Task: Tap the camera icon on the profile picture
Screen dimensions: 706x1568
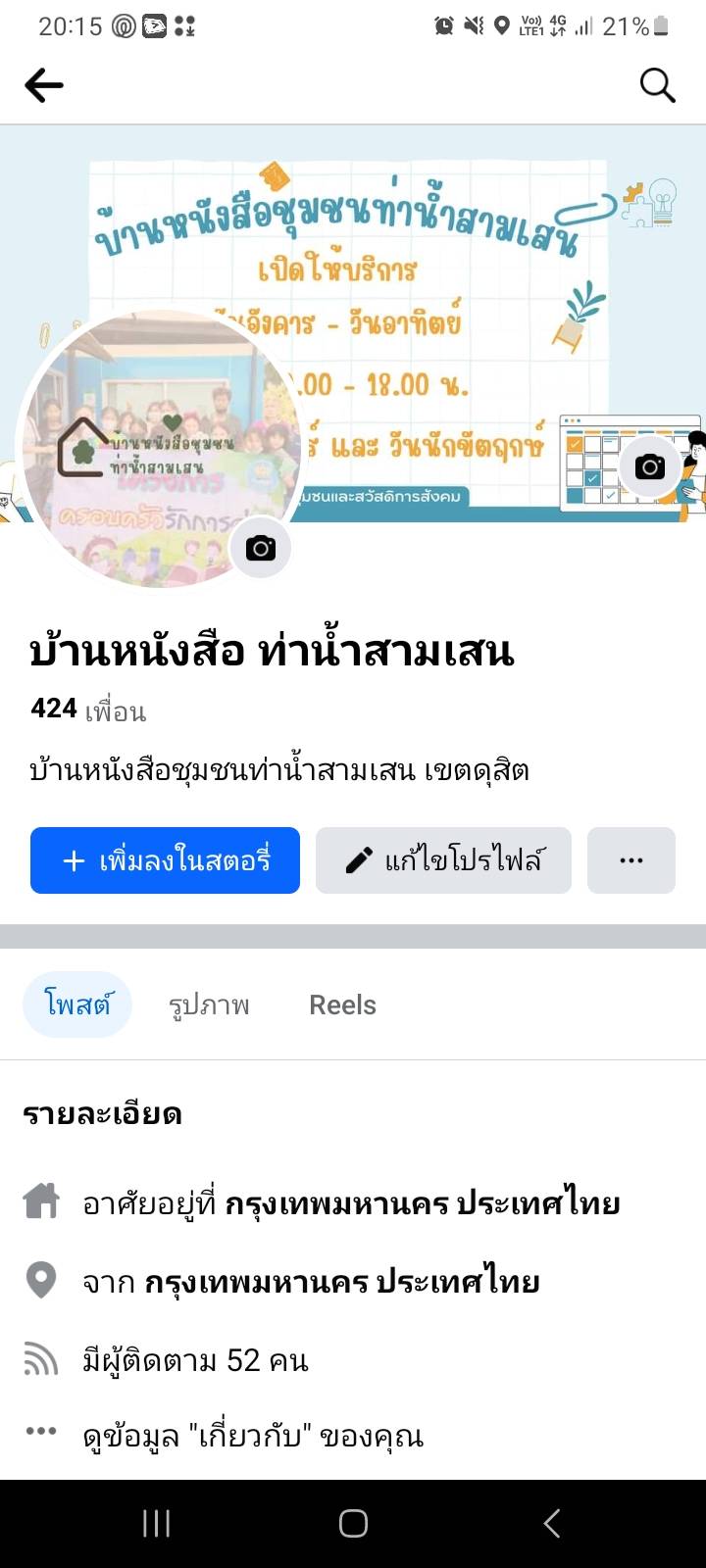Action: (x=261, y=548)
